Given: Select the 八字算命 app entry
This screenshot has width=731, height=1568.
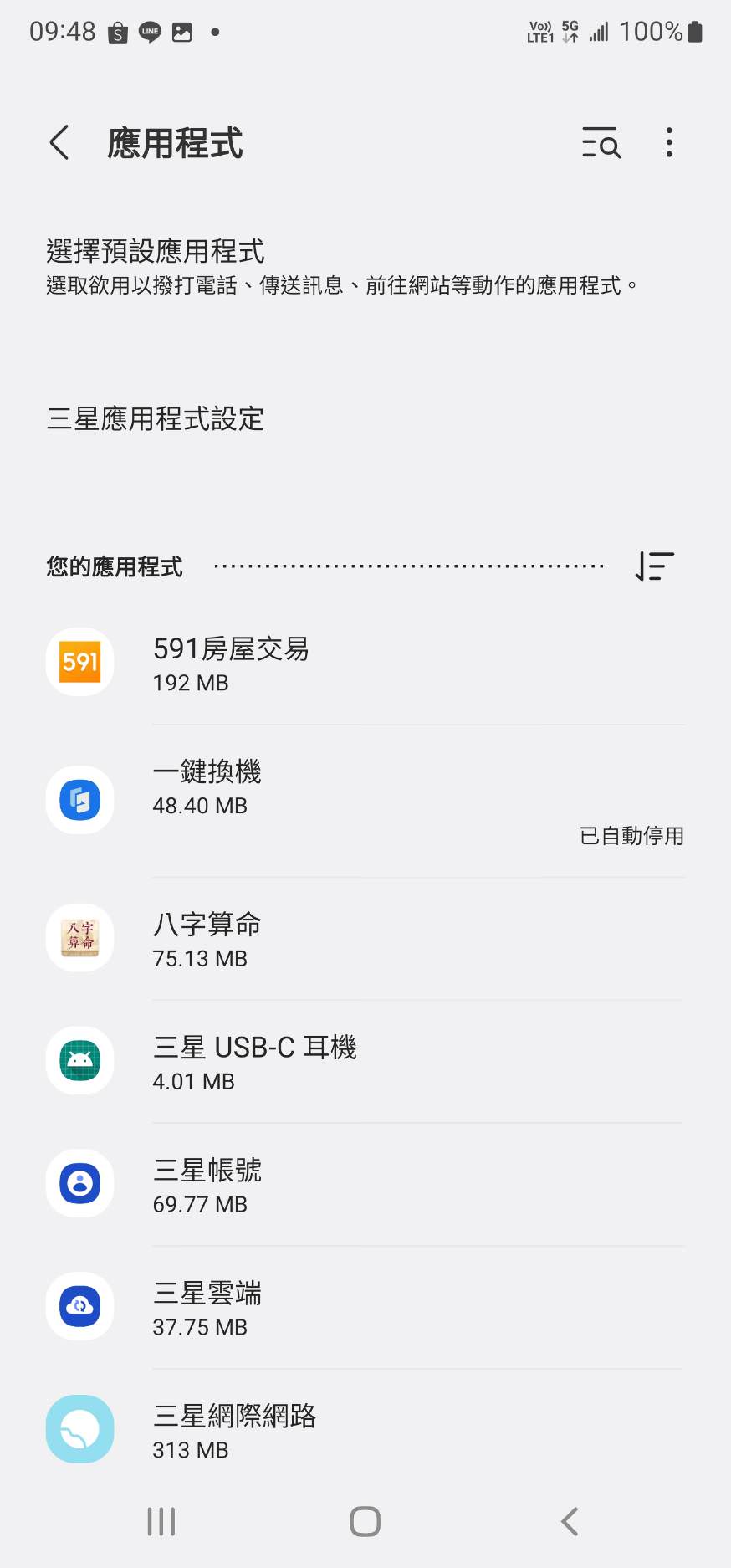Looking at the screenshot, I should (x=365, y=939).
